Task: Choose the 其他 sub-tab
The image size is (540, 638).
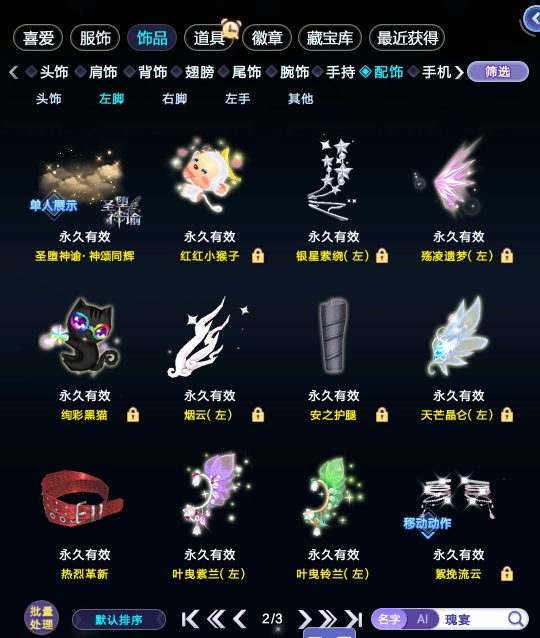Action: [x=300, y=98]
